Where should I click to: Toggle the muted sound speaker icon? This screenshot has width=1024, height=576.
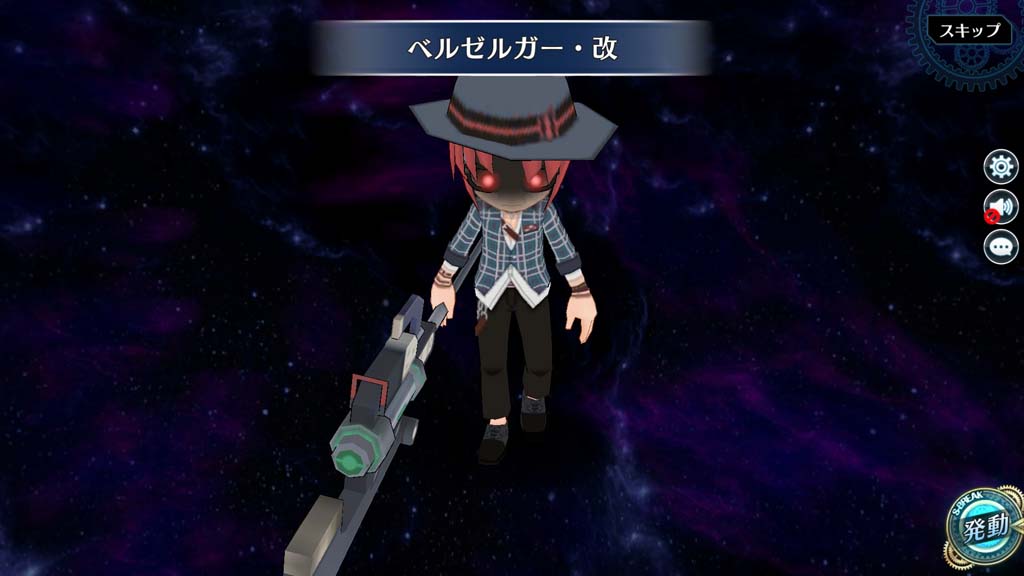pos(1001,207)
